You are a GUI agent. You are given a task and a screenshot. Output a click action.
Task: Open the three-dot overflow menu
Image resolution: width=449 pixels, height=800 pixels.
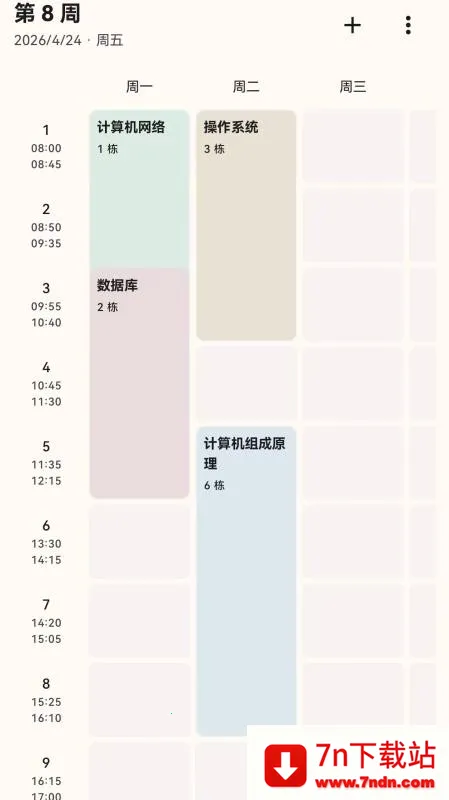tap(408, 25)
